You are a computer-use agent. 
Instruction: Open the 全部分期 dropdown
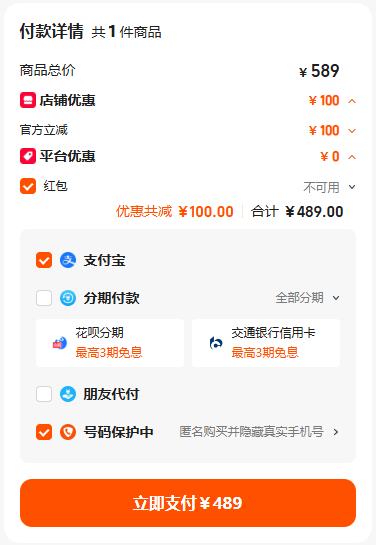tap(308, 298)
